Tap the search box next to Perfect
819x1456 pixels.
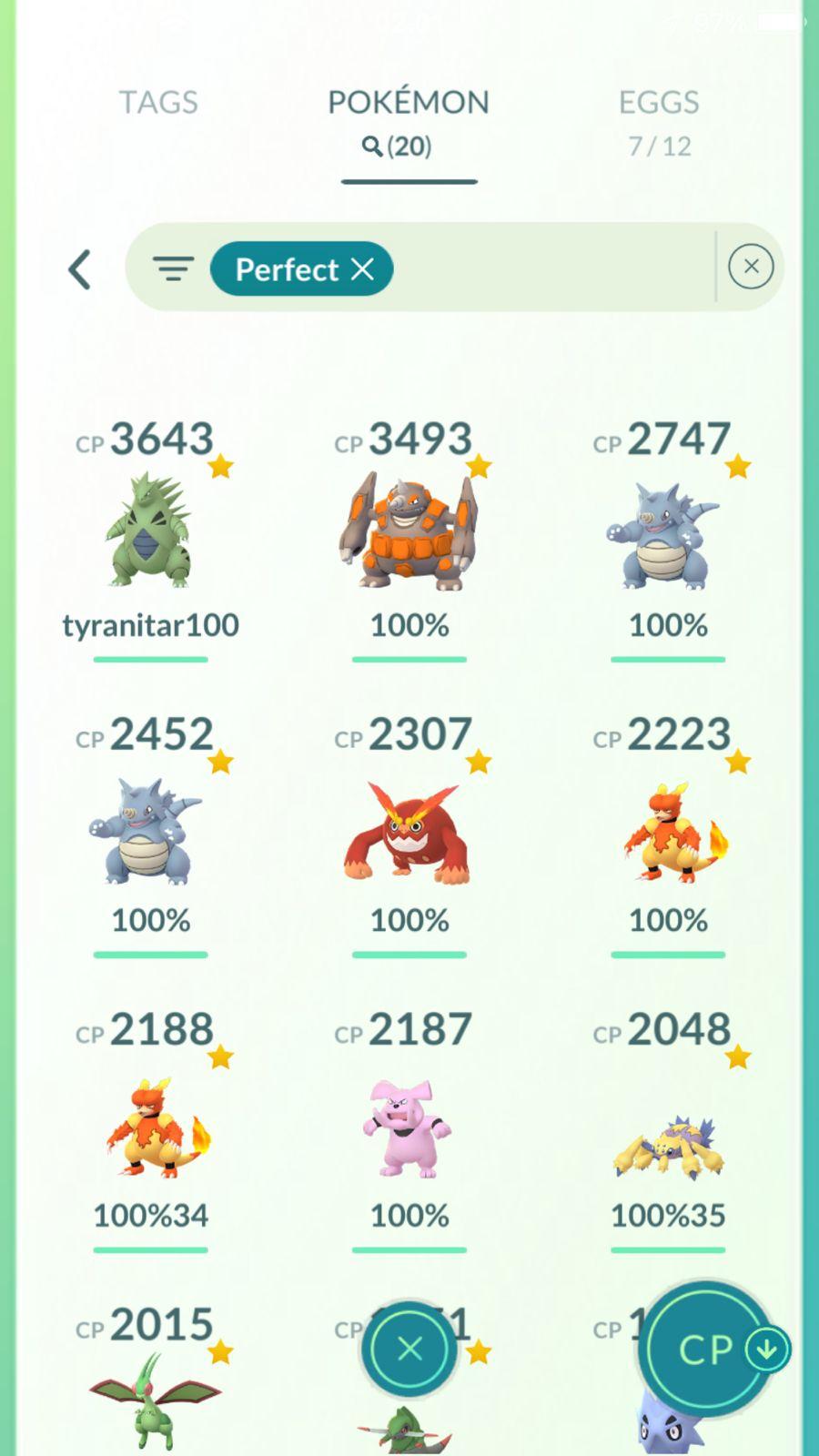[546, 268]
